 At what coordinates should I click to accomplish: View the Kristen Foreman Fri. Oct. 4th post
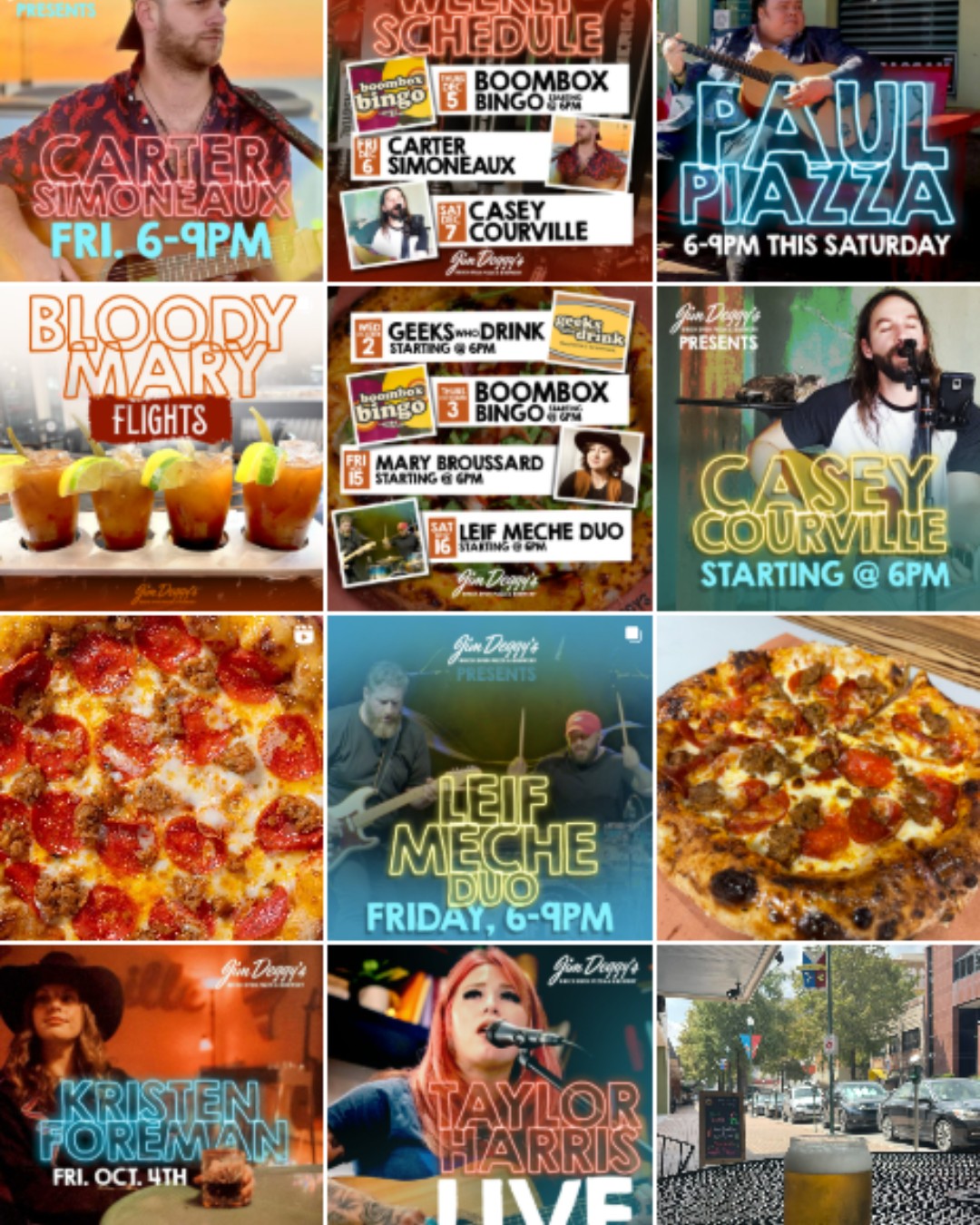(162, 1084)
